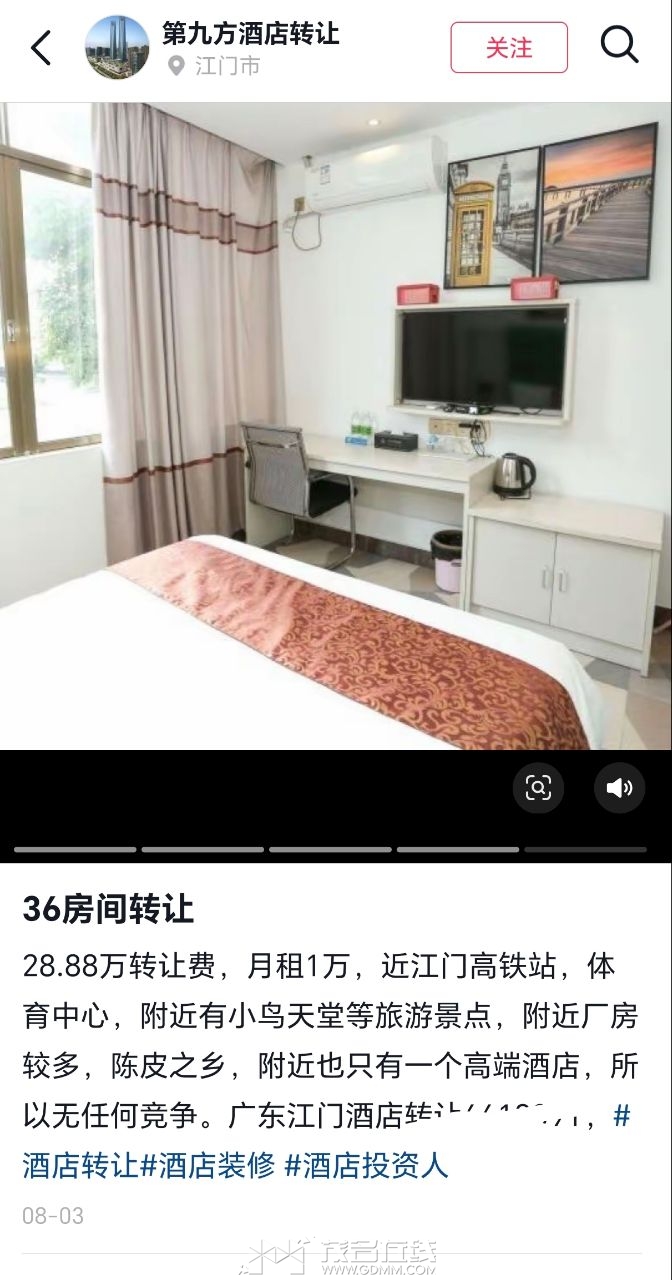Open 第九方酒店转让 profile avatar
Screen dimensions: 672x1280
pos(117,47)
